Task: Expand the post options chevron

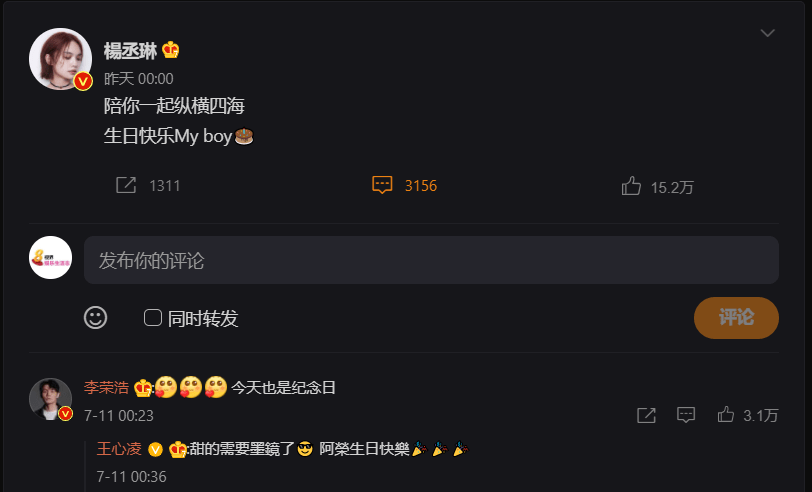Action: pos(767,34)
